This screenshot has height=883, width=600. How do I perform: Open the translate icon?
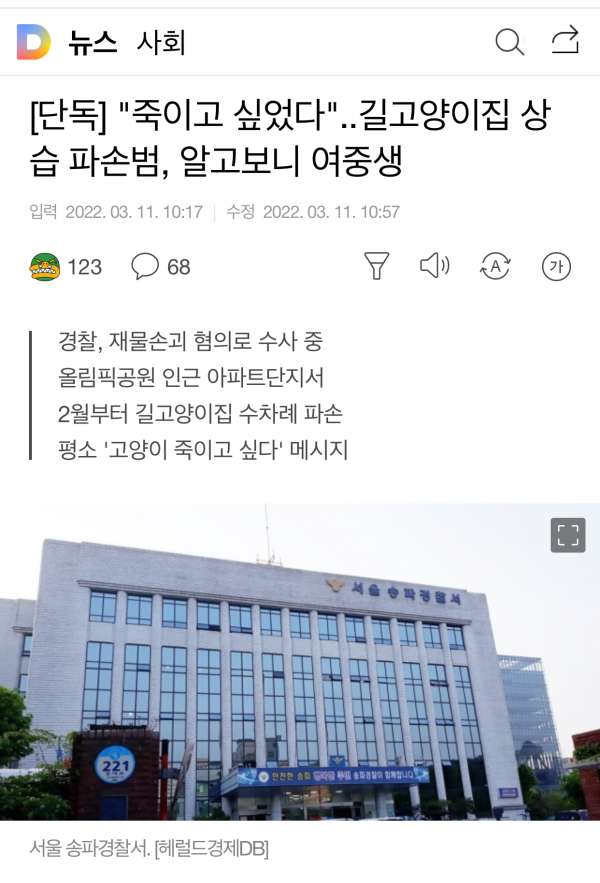coord(495,266)
